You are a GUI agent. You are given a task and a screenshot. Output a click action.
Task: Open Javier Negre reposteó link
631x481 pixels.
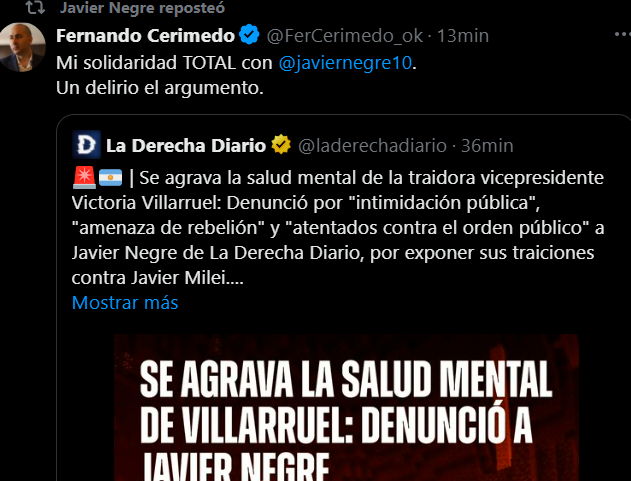[142, 9]
